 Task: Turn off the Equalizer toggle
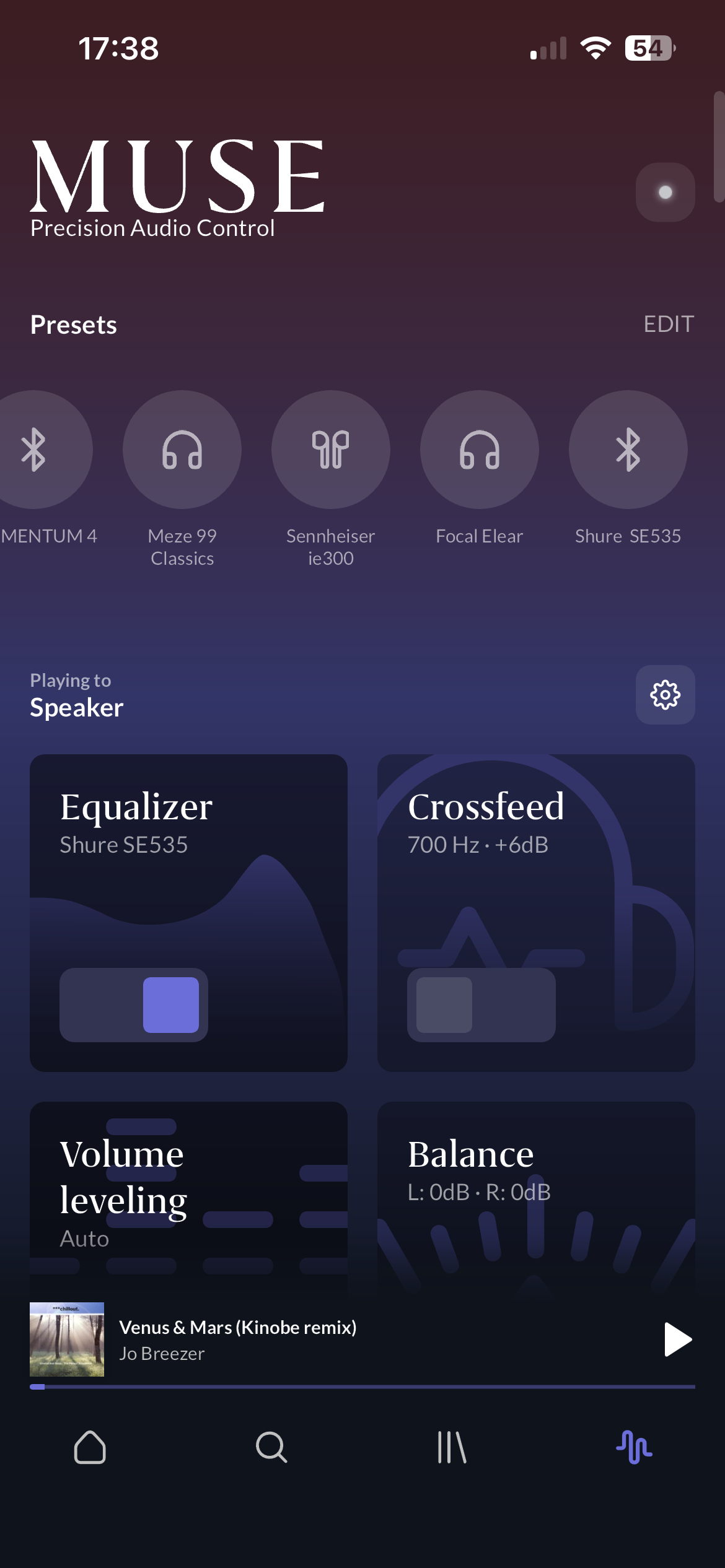click(134, 1004)
